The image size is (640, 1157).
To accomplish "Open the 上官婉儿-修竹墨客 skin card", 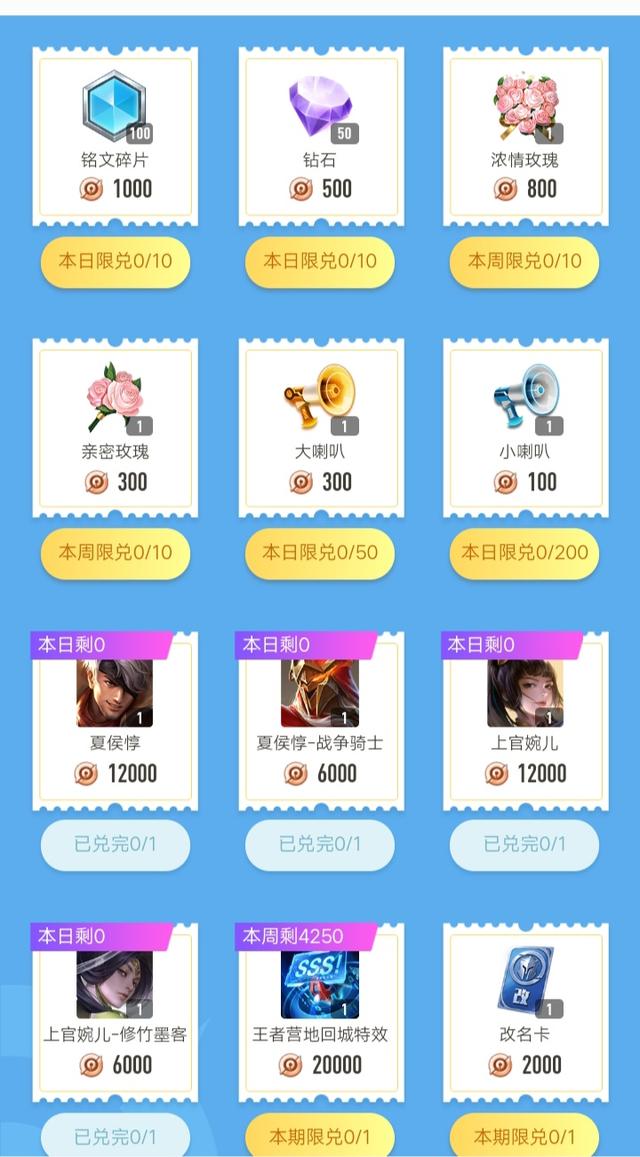I will pos(115,1010).
